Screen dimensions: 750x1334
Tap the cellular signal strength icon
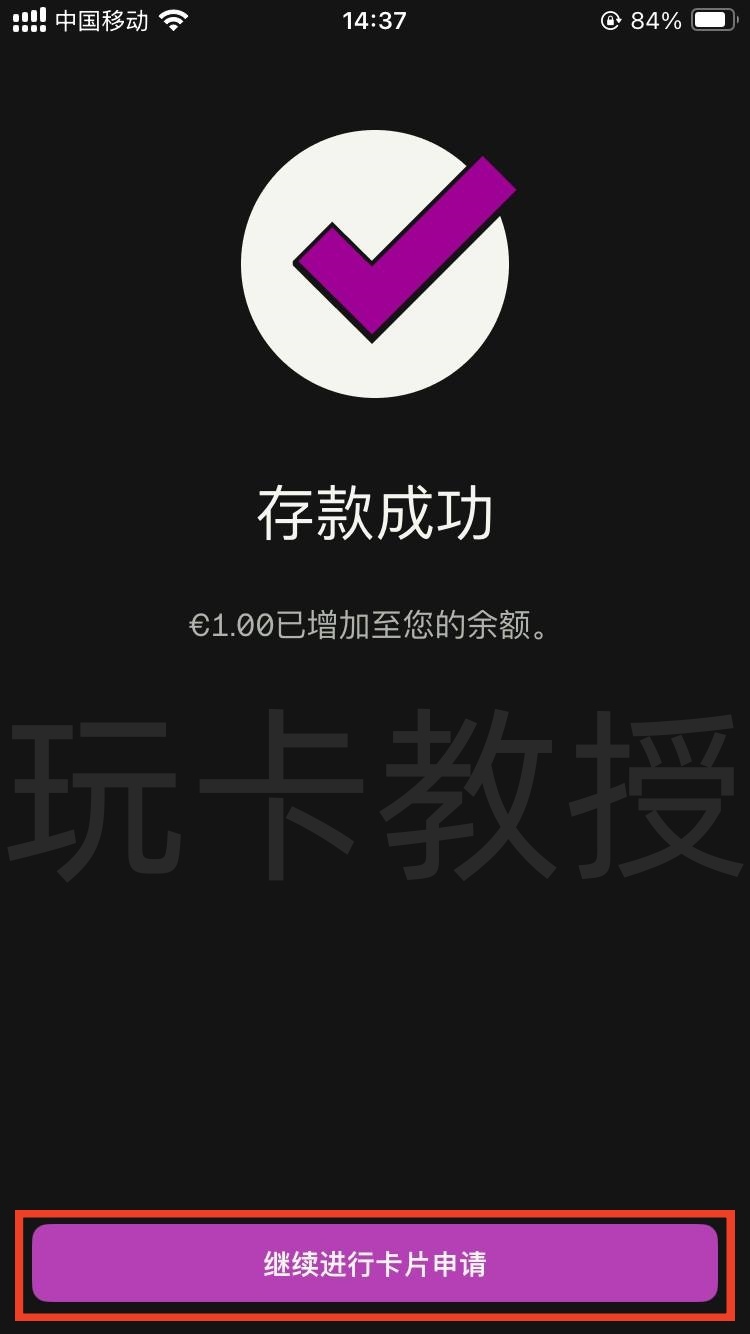[x=29, y=19]
